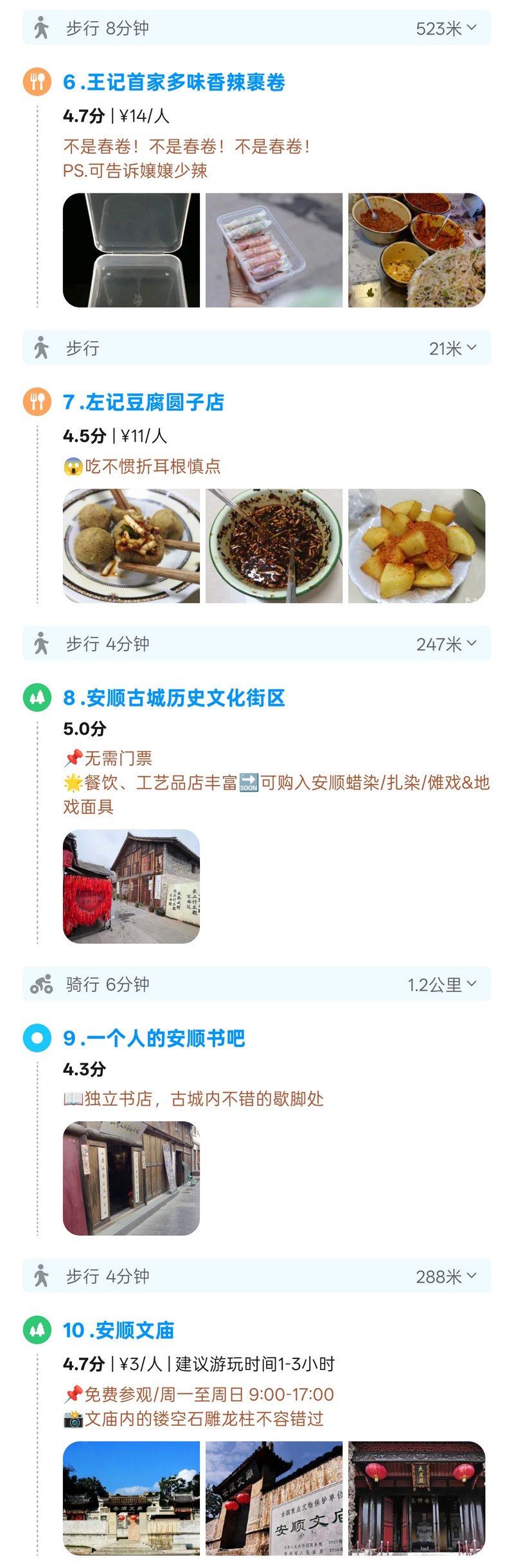The height and width of the screenshot is (1568, 514).
Task: Open 王记首家多味香辣裹卷 restaurant page
Action: (174, 82)
